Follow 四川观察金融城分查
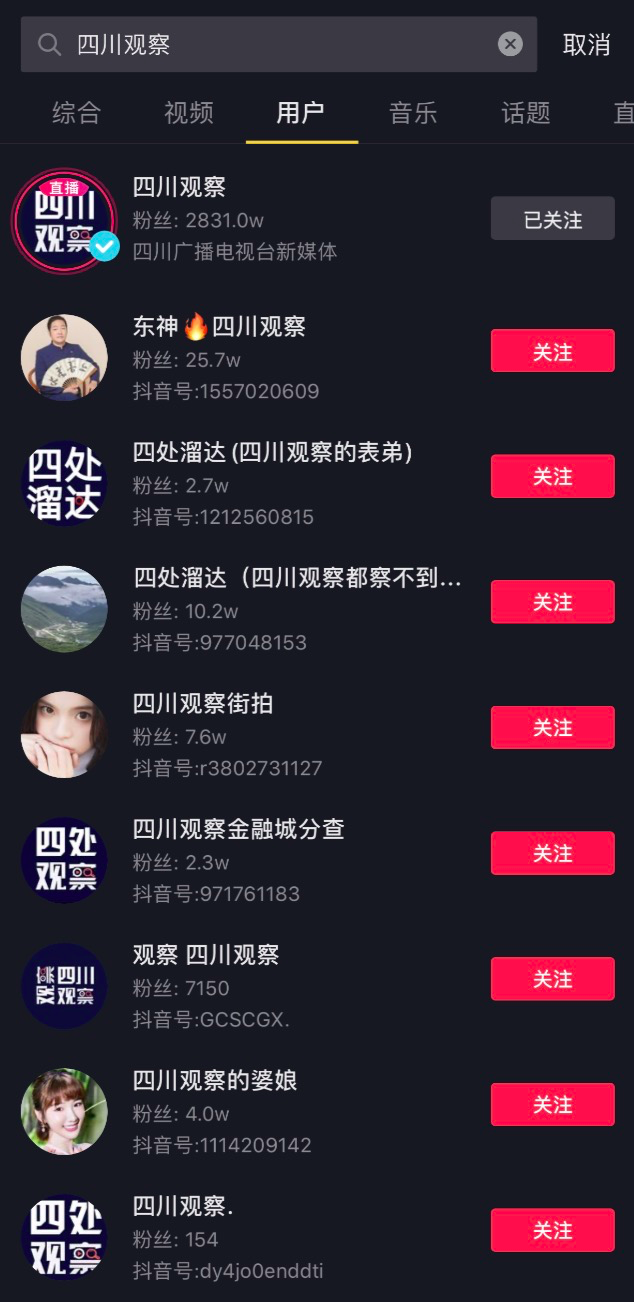The image size is (634, 1302). [552, 853]
